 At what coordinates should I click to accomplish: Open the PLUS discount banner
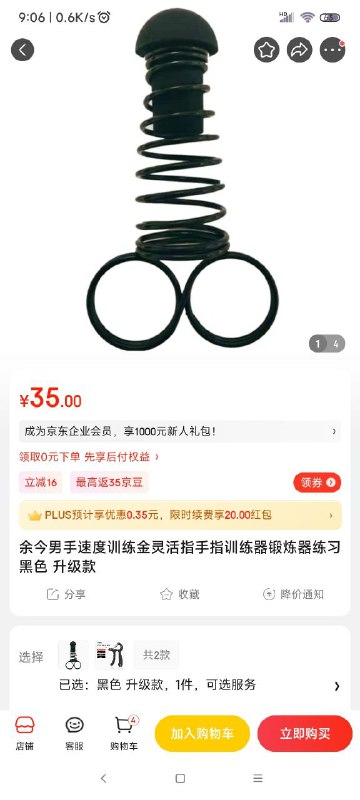click(180, 515)
